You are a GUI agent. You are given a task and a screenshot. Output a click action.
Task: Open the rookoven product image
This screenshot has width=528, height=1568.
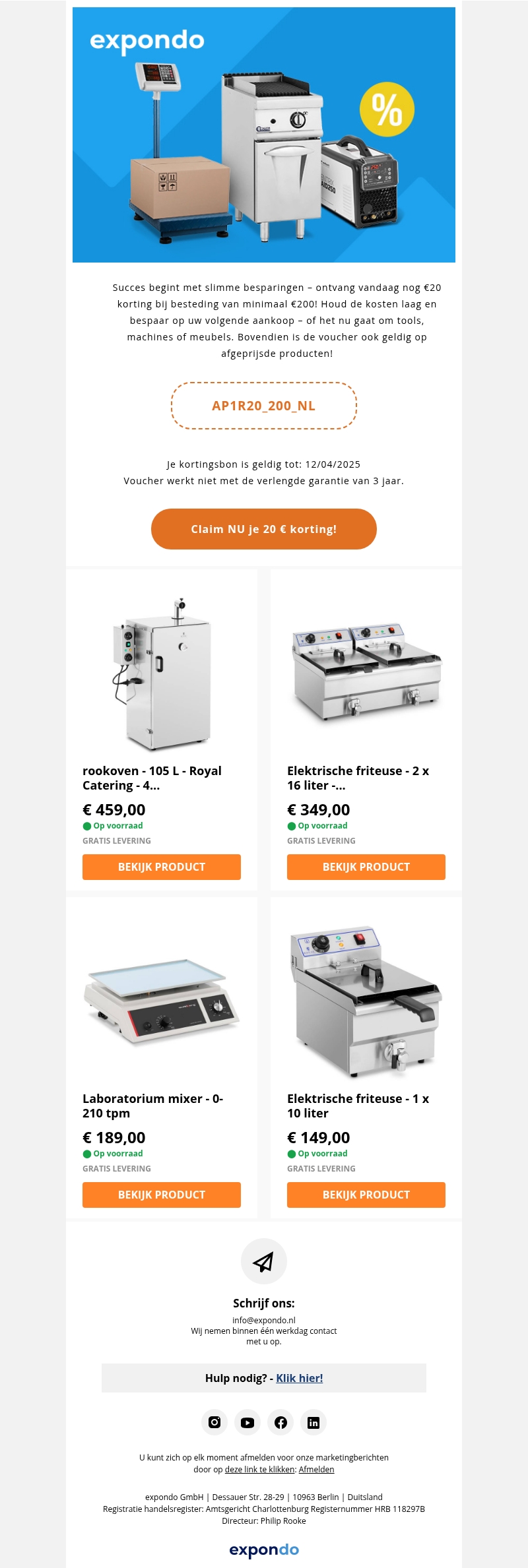point(162,674)
